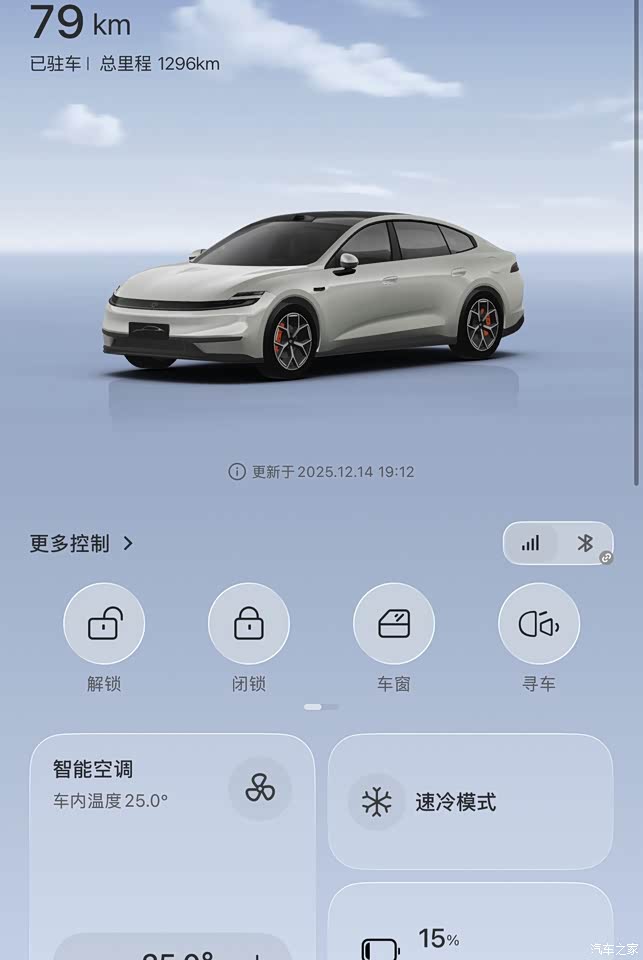
Task: Turn on 速冷模式 quick cooling
Action: click(x=470, y=802)
